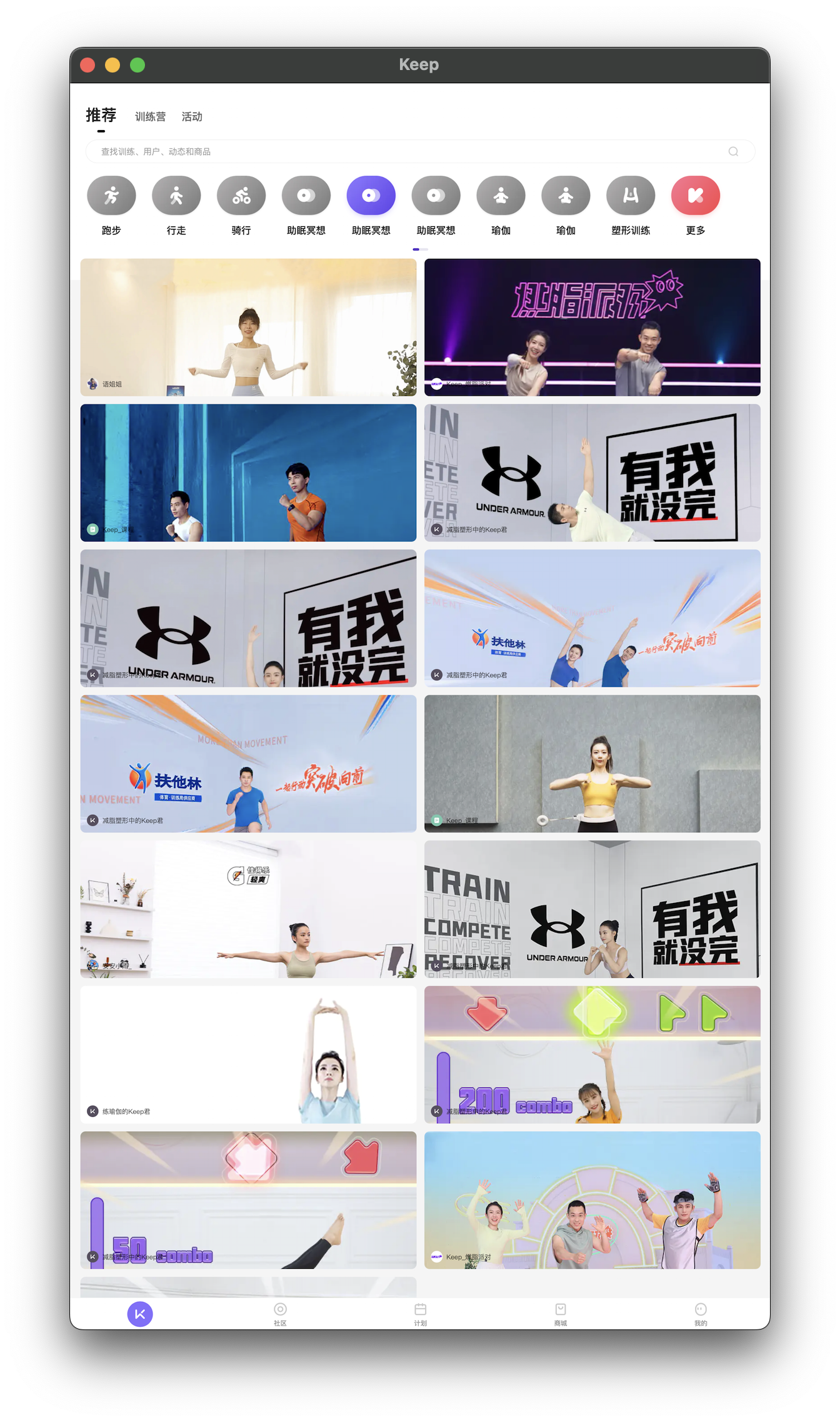The height and width of the screenshot is (1422, 840).
Task: Switch to the 训练营 tab
Action: point(150,117)
